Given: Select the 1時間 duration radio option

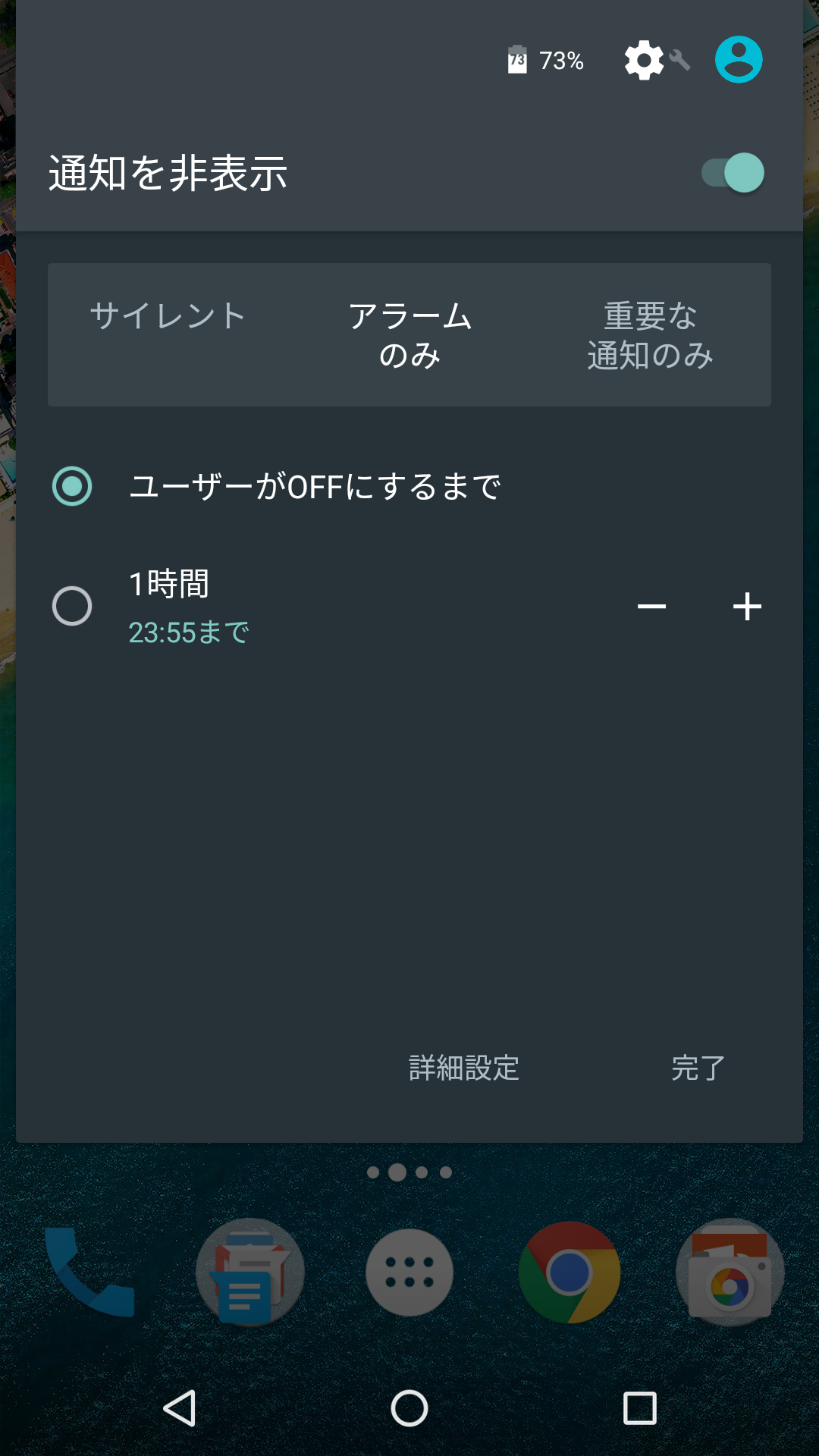Looking at the screenshot, I should (x=72, y=606).
